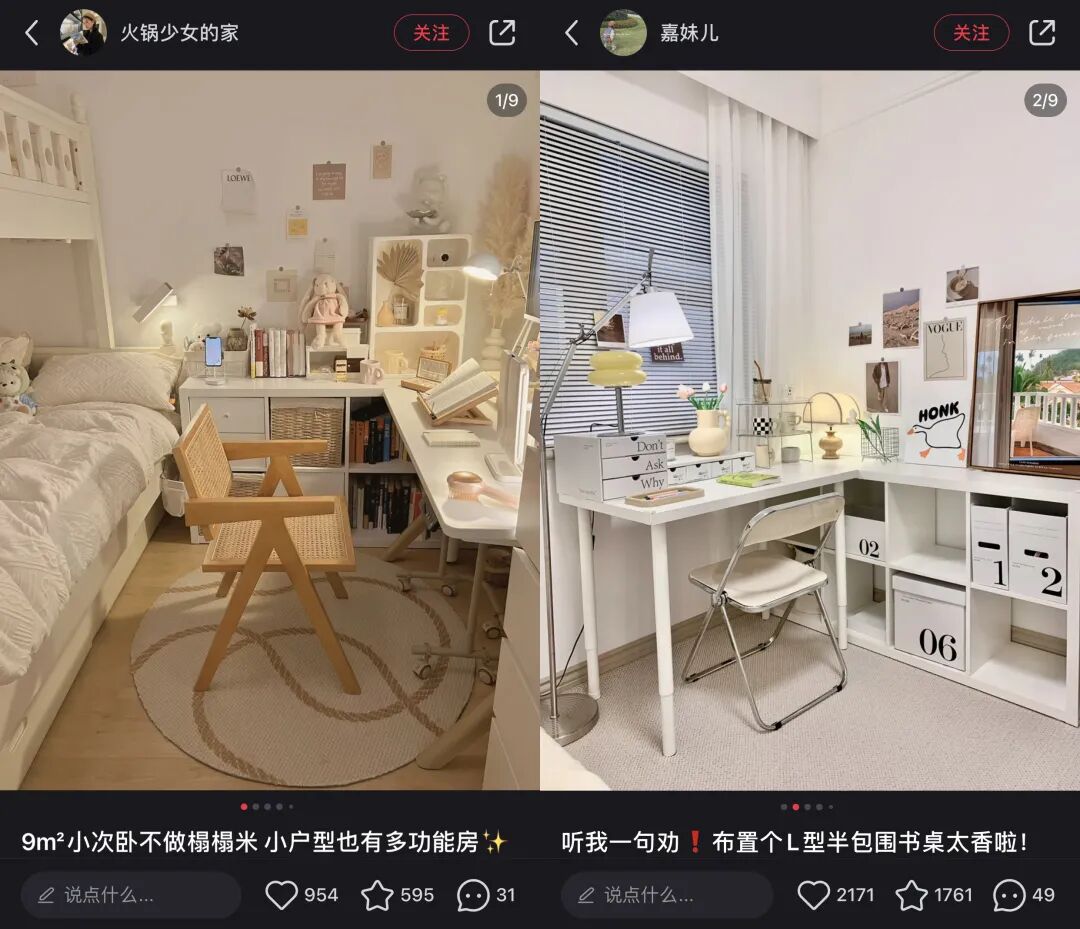Screen dimensions: 1080x929
Task: Tap comment field under L型半包围书桌 post
Action: [x=666, y=895]
